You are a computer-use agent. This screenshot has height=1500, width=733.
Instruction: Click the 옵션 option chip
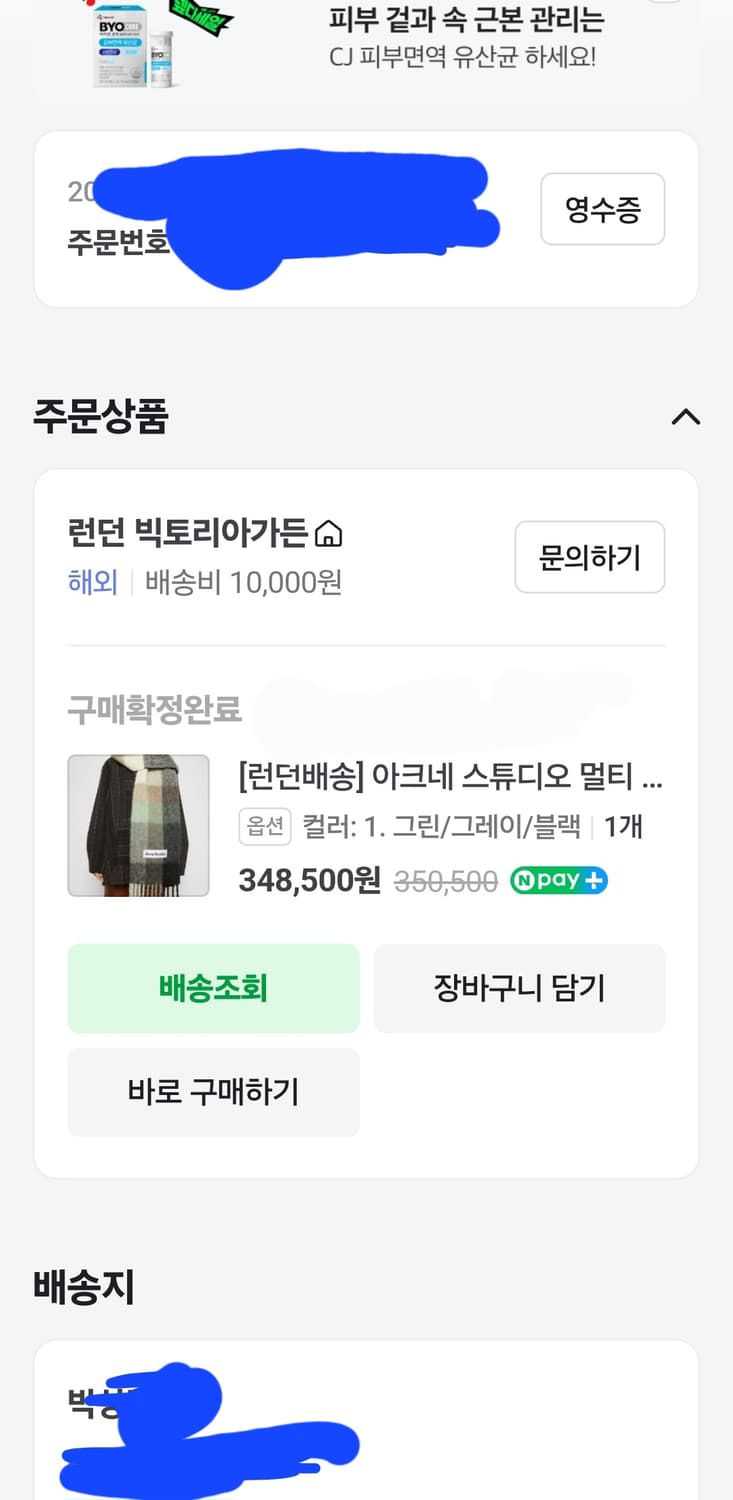[x=265, y=827]
